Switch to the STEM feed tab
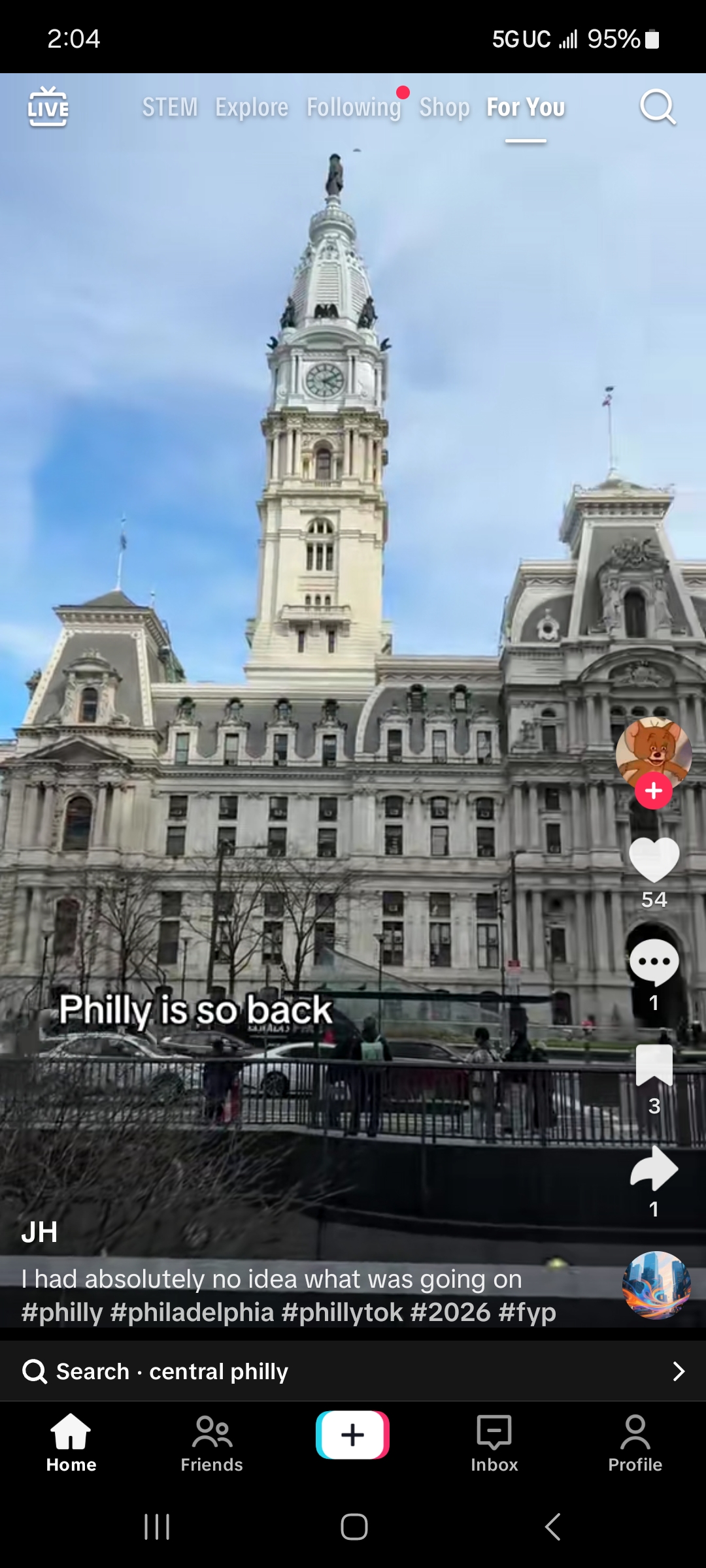Screen dimensions: 706x1568 click(170, 107)
